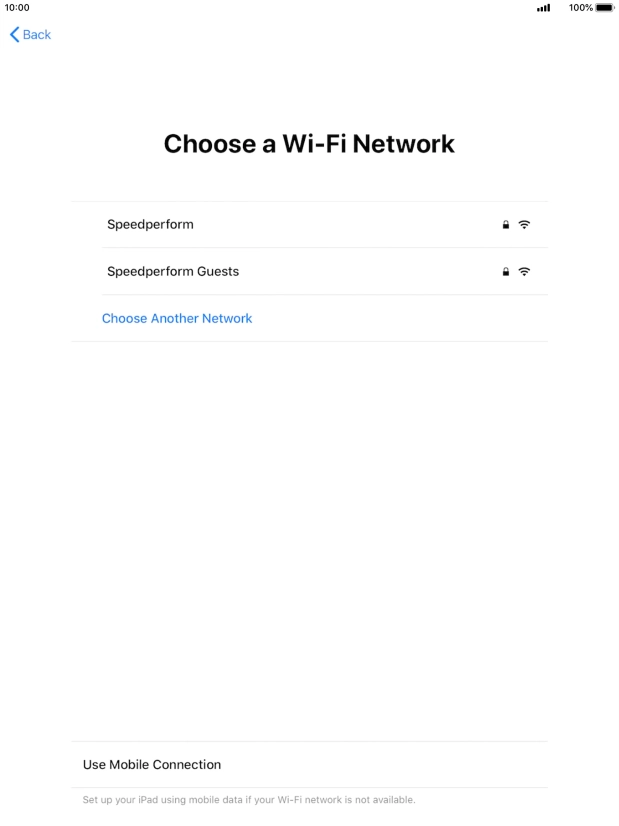
Task: Select the Speedperform Guests network
Action: point(173,272)
